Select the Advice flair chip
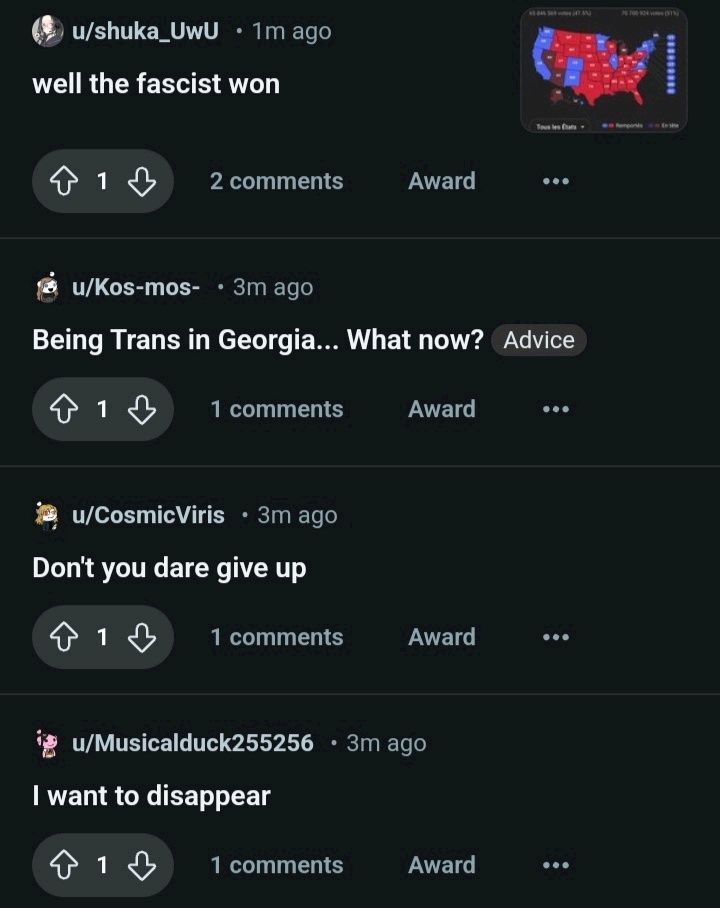Image resolution: width=720 pixels, height=908 pixels. pos(539,340)
